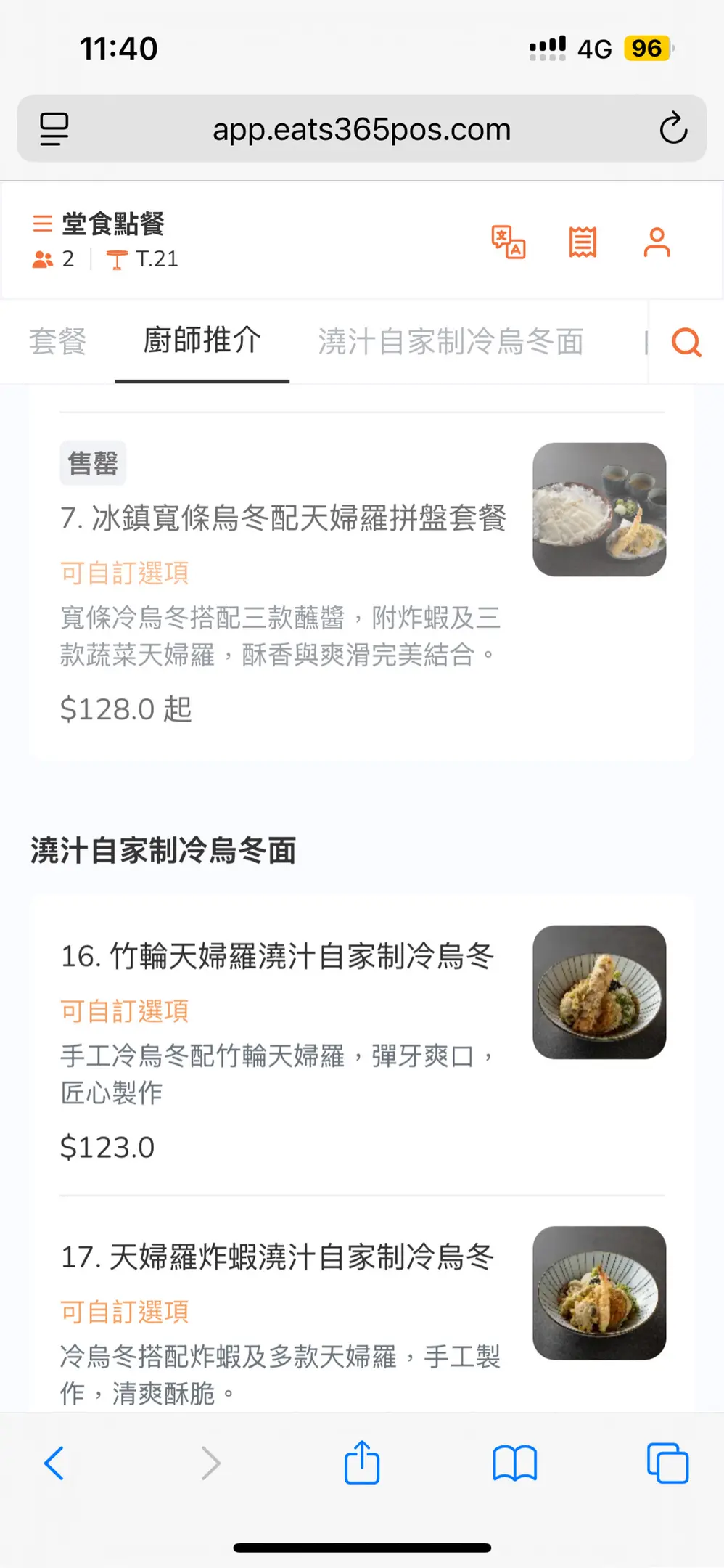This screenshot has height=1568, width=724.
Task: Reload the page in the address bar
Action: point(673,128)
